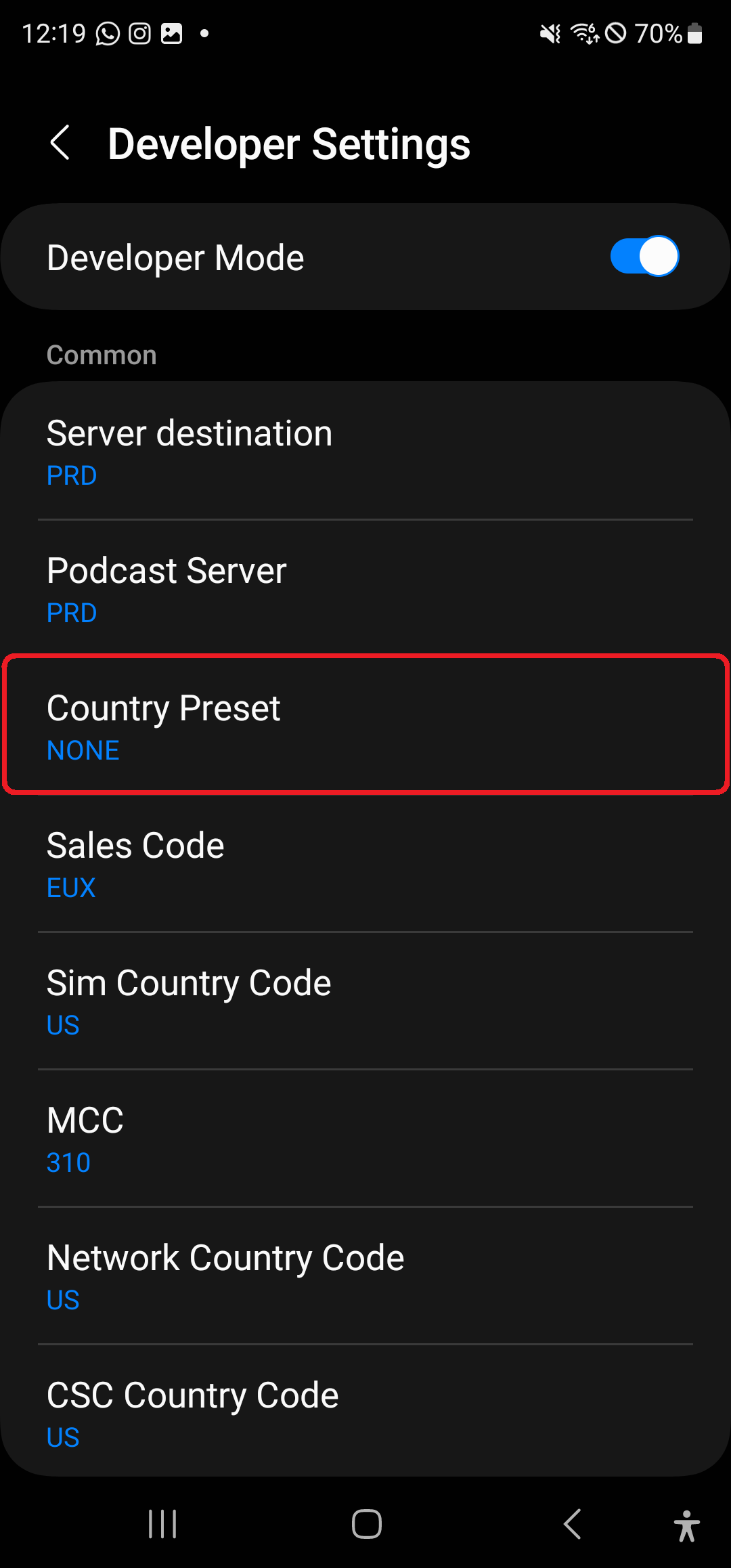
Task: Change the Podcast Server option
Action: click(x=365, y=589)
